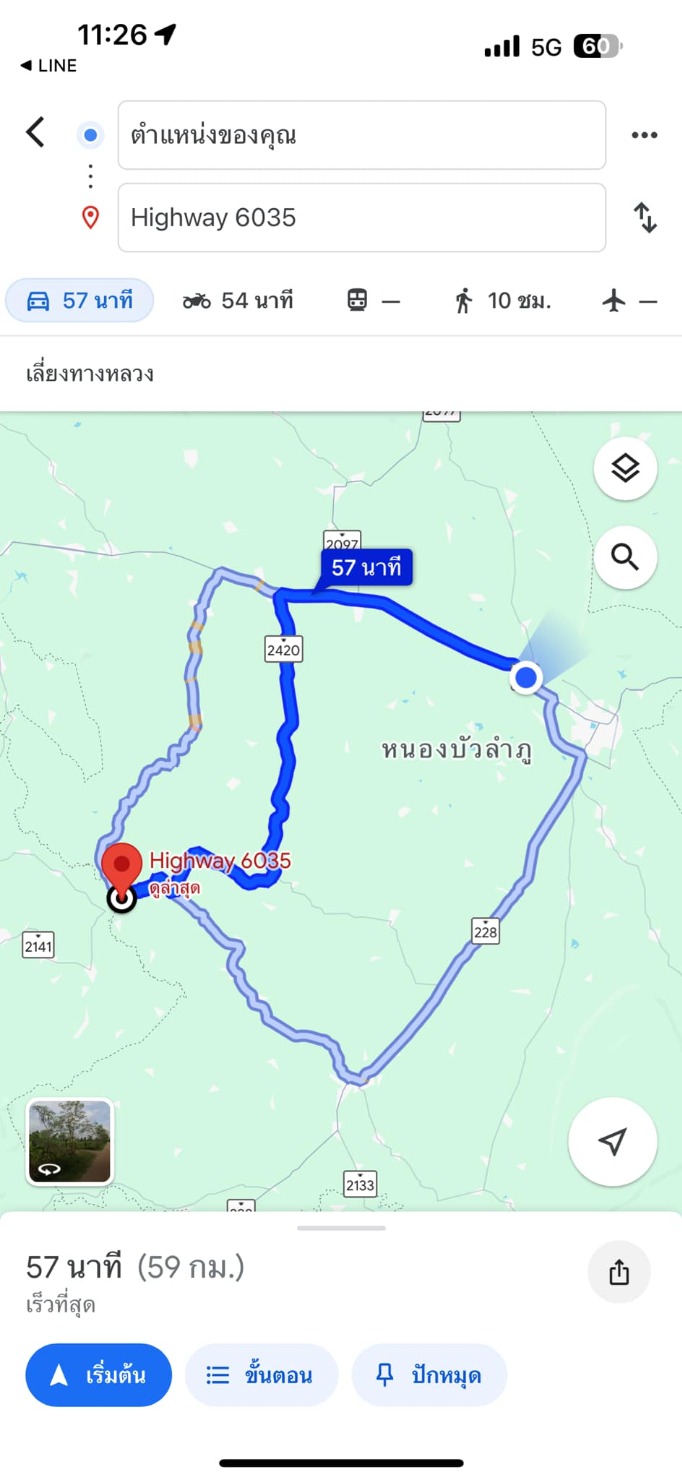Switch to the flight mode
This screenshot has width=682, height=1480.
pos(631,300)
